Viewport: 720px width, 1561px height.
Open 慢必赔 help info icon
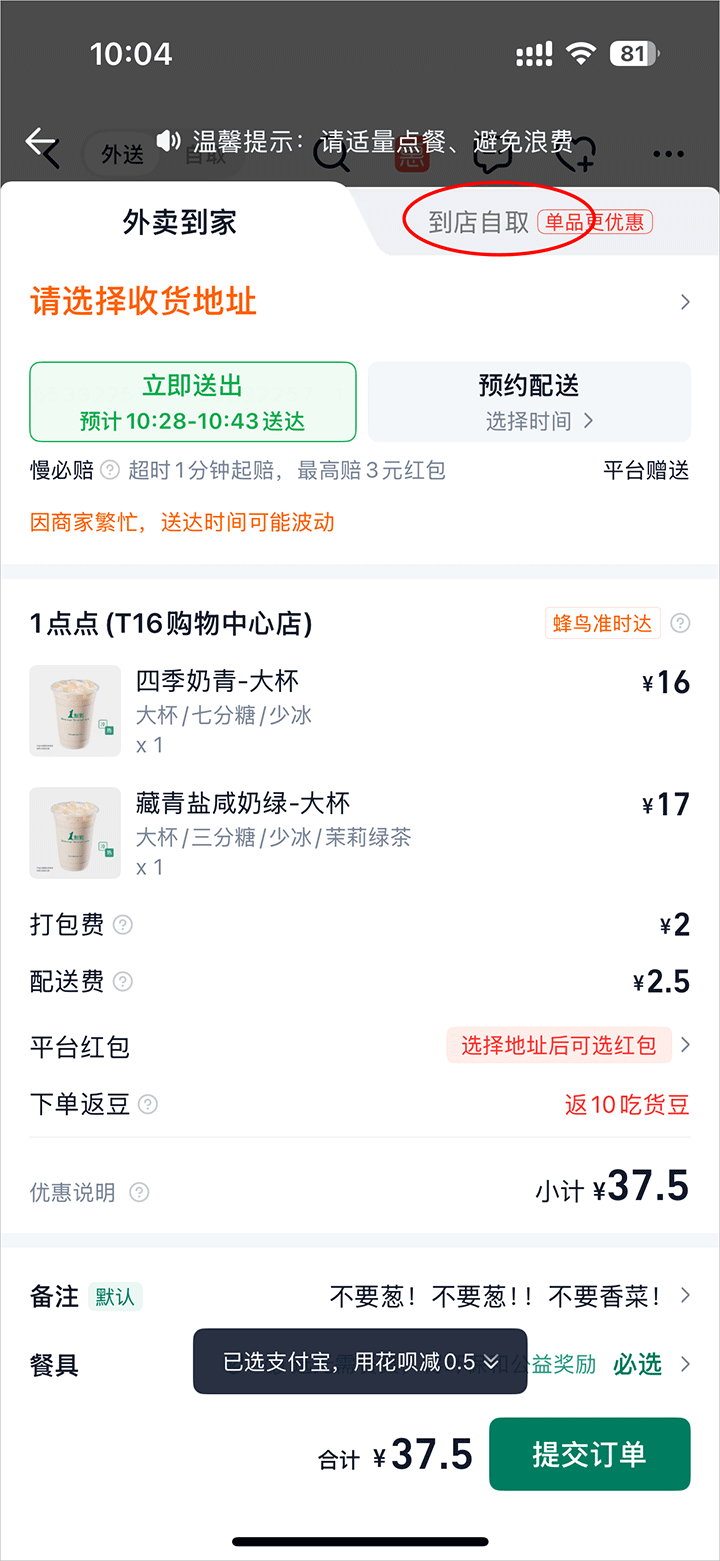click(110, 470)
